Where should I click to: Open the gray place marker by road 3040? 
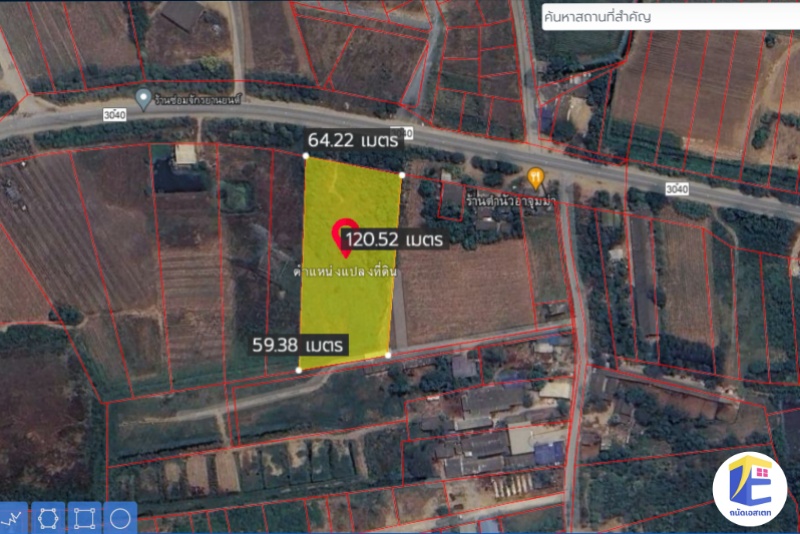pyautogui.click(x=144, y=98)
